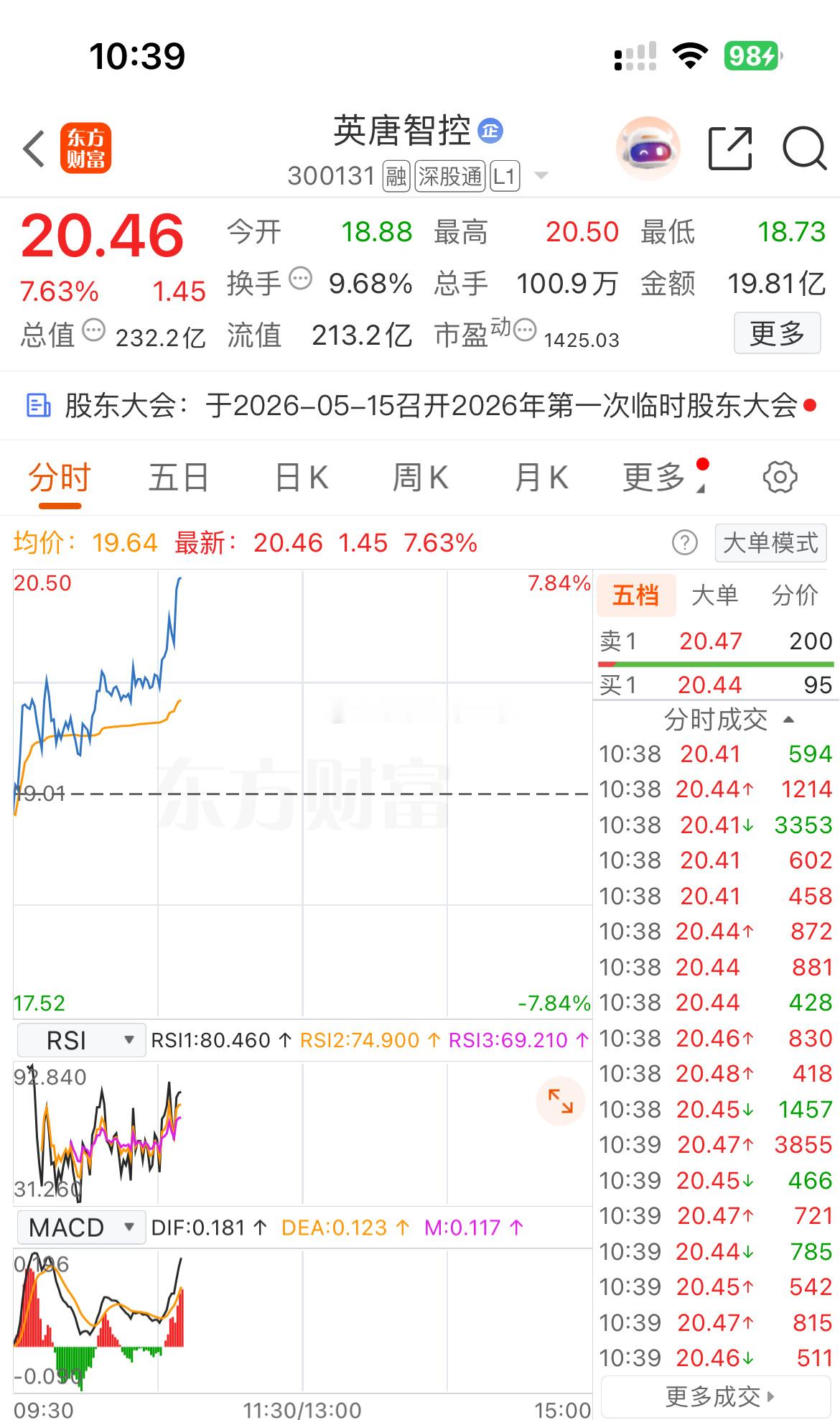840x1420 pixels.
Task: Open the search magnifier icon
Action: click(x=804, y=148)
